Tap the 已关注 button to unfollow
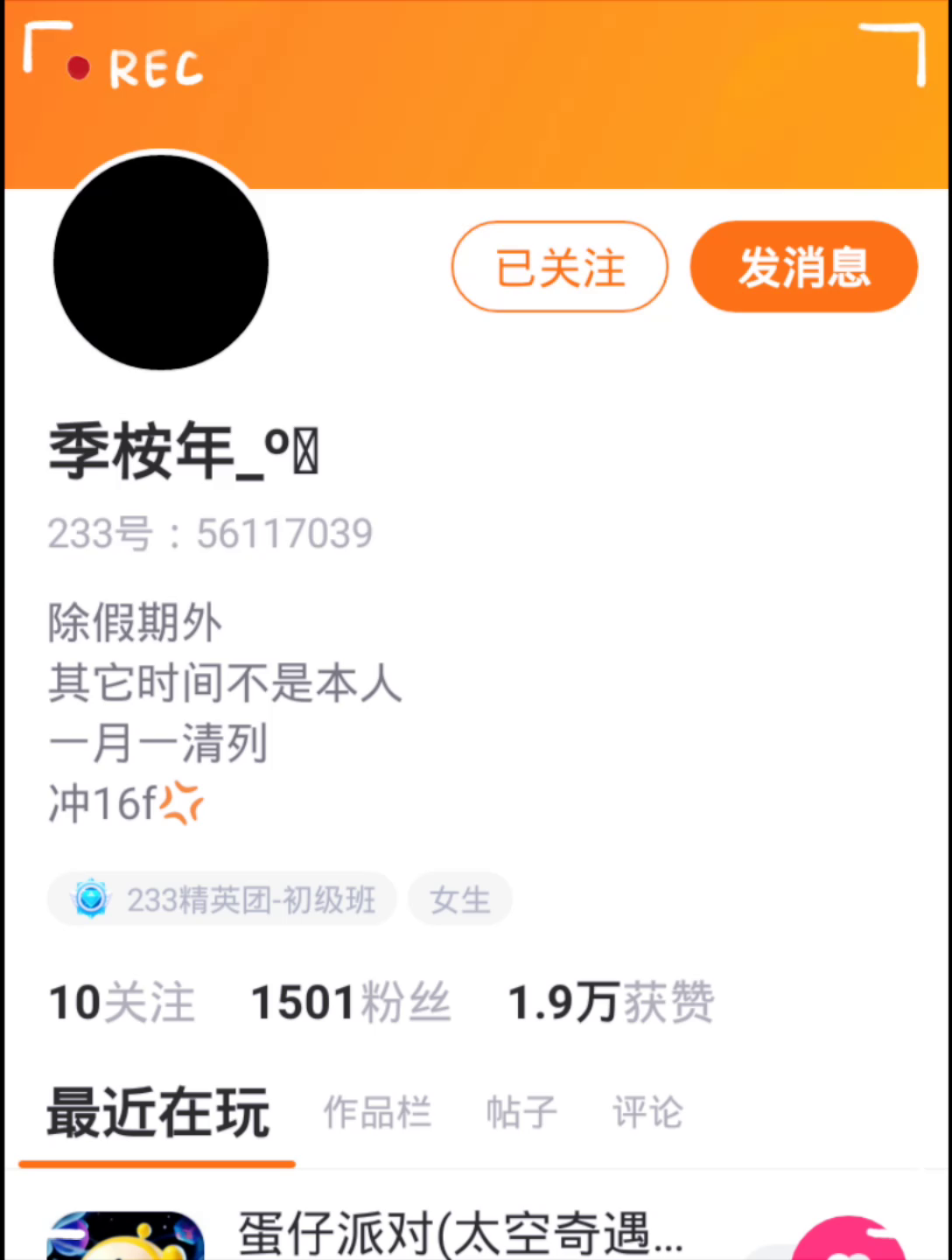 coord(559,267)
